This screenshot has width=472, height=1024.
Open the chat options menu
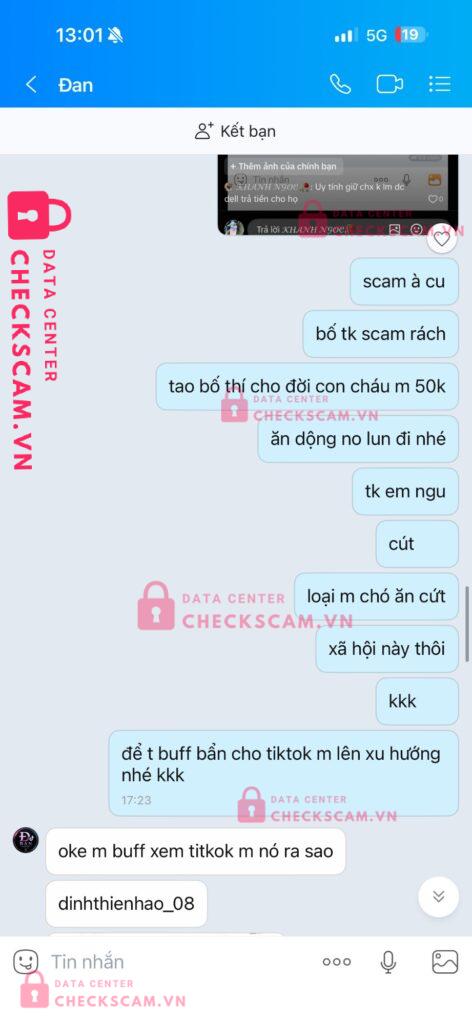pos(439,84)
